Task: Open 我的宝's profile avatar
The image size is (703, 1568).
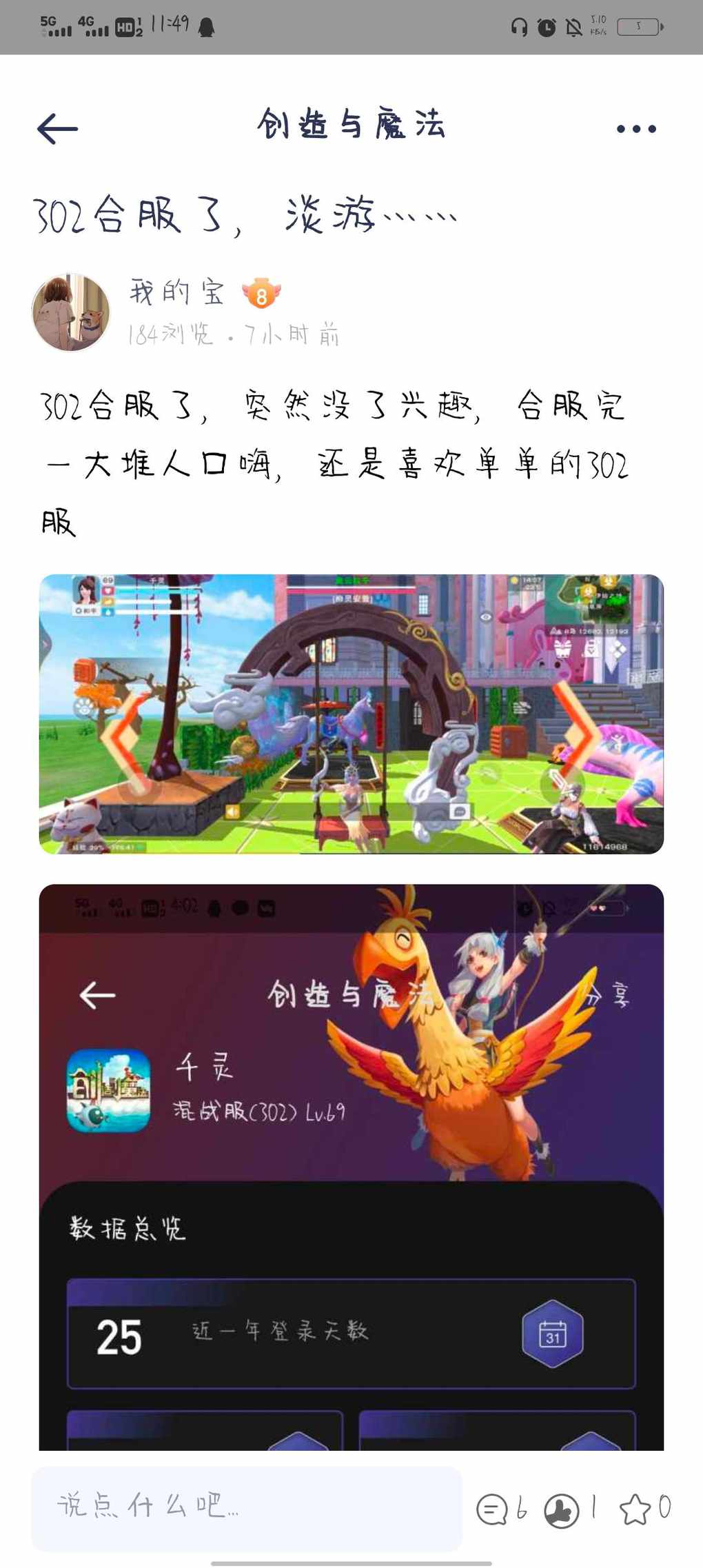Action: point(71,312)
